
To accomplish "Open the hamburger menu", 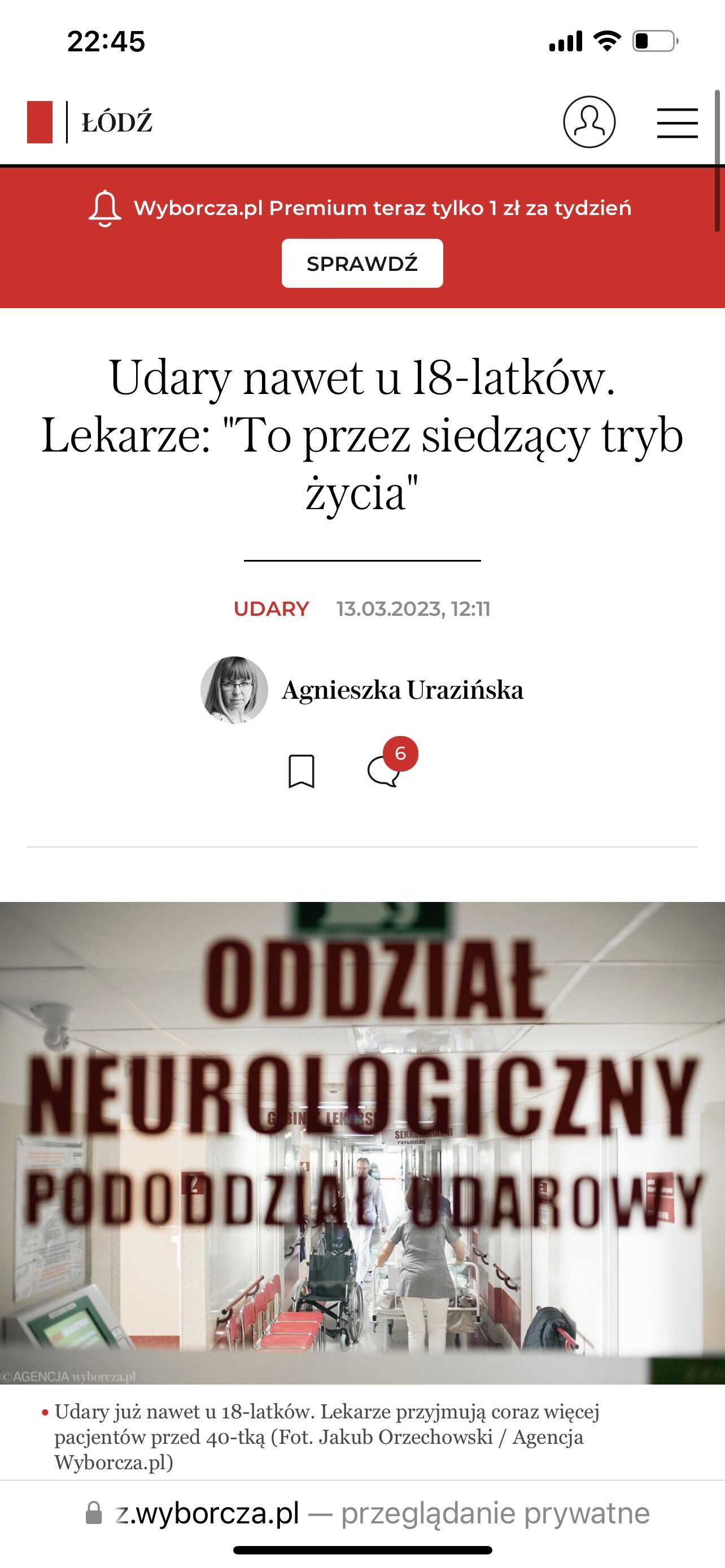I will [x=677, y=123].
